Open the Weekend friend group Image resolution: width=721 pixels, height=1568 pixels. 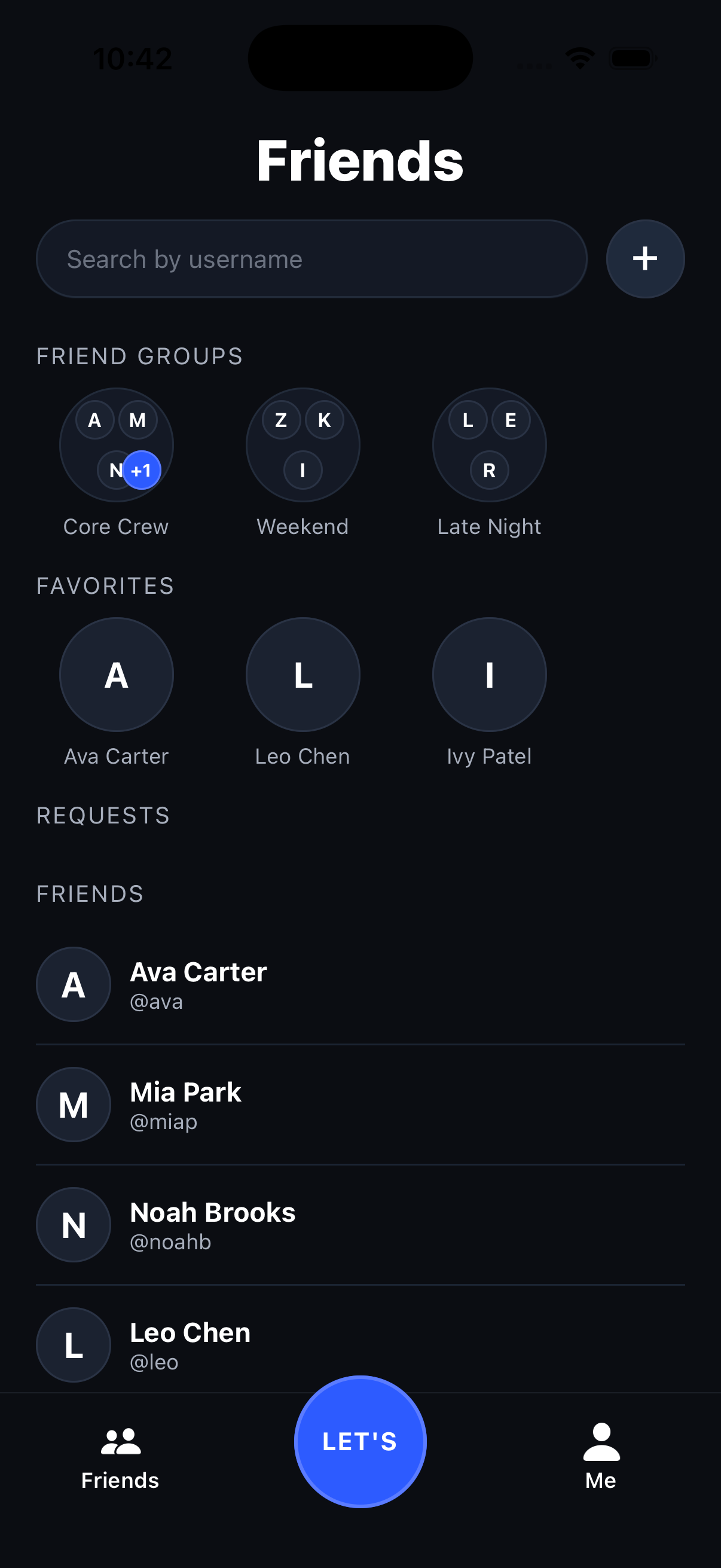tap(303, 446)
